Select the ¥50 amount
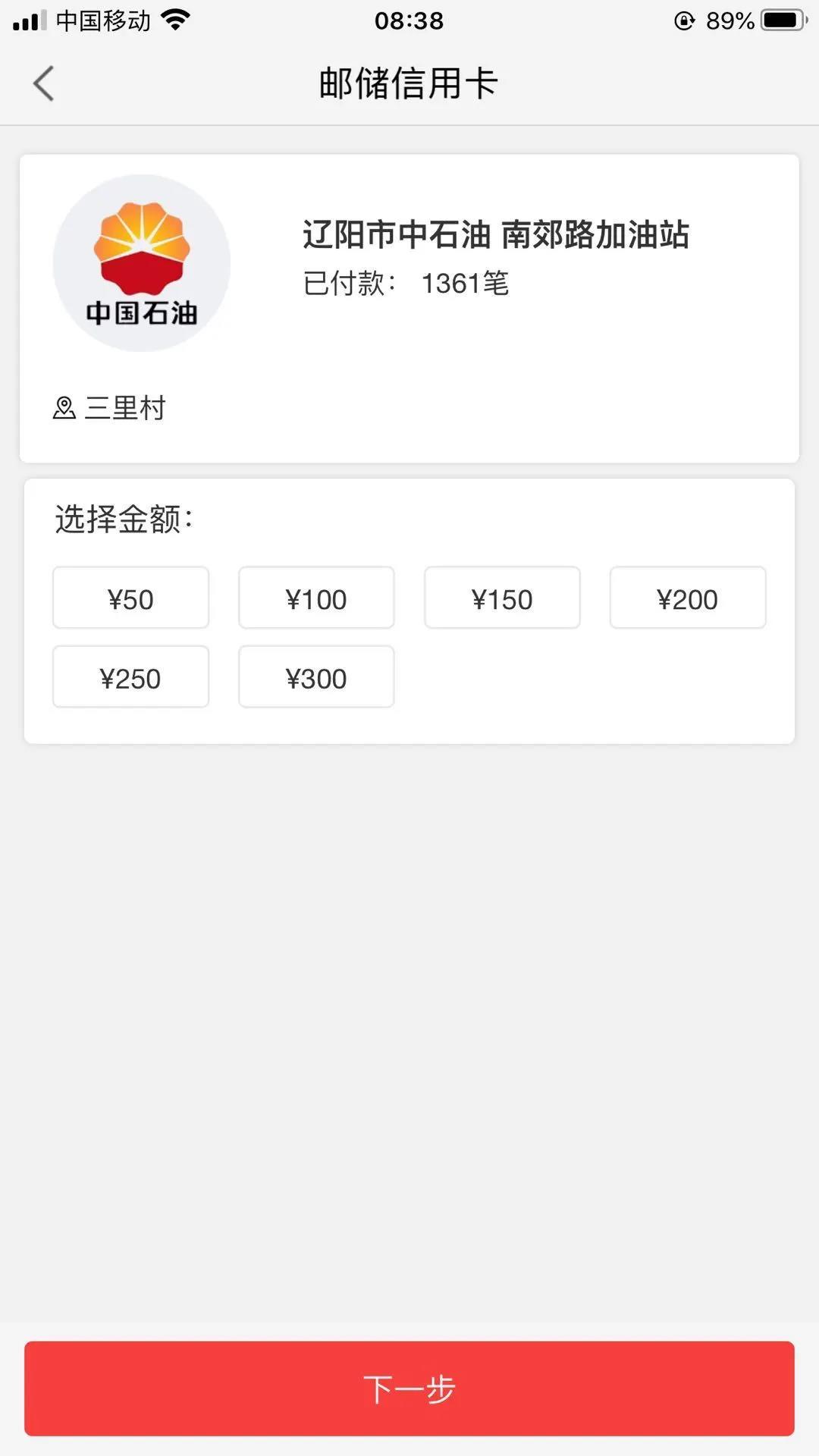 tap(130, 598)
